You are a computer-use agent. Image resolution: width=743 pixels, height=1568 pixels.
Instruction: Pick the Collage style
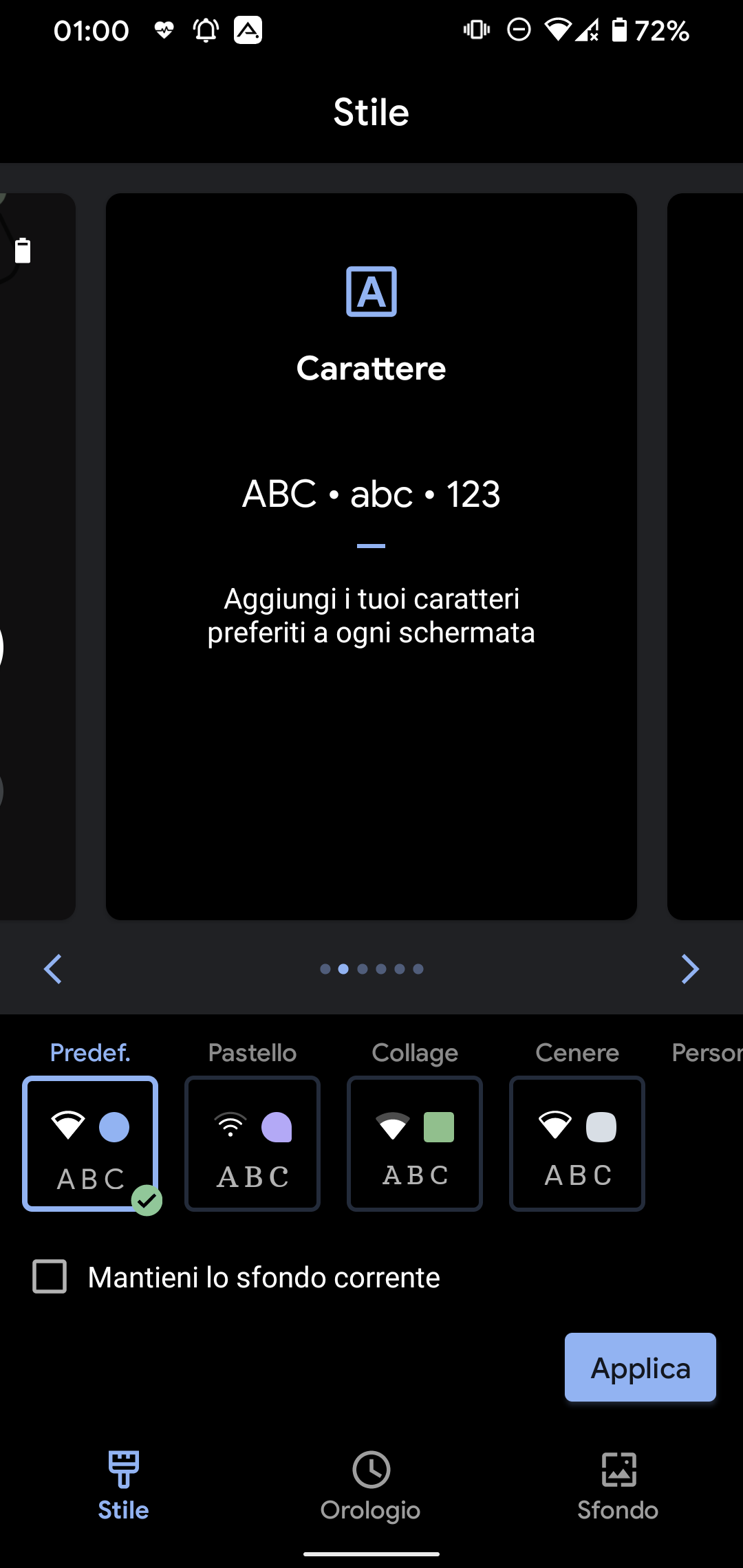coord(415,1143)
